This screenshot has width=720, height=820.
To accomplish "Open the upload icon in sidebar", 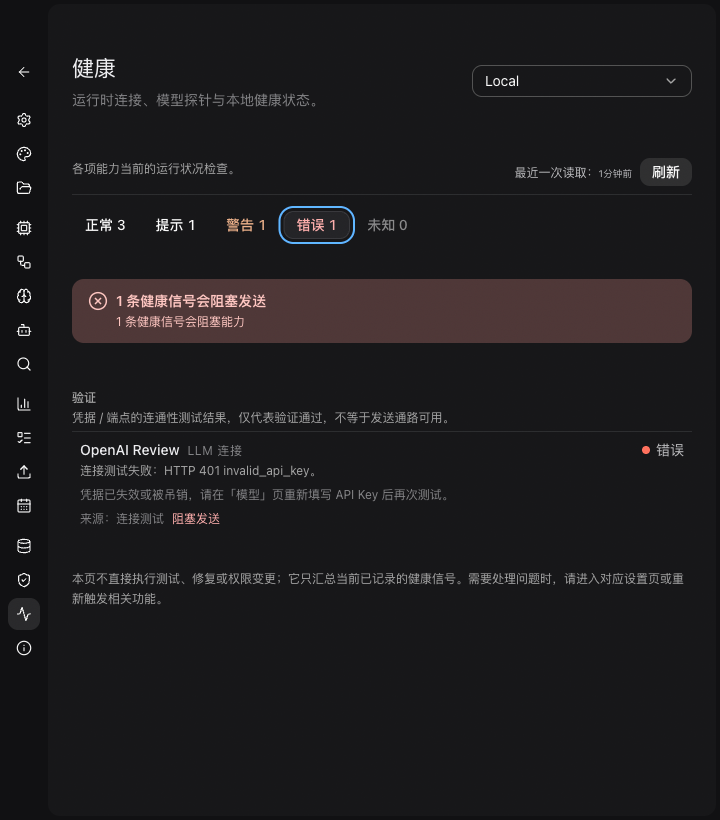I will point(24,472).
